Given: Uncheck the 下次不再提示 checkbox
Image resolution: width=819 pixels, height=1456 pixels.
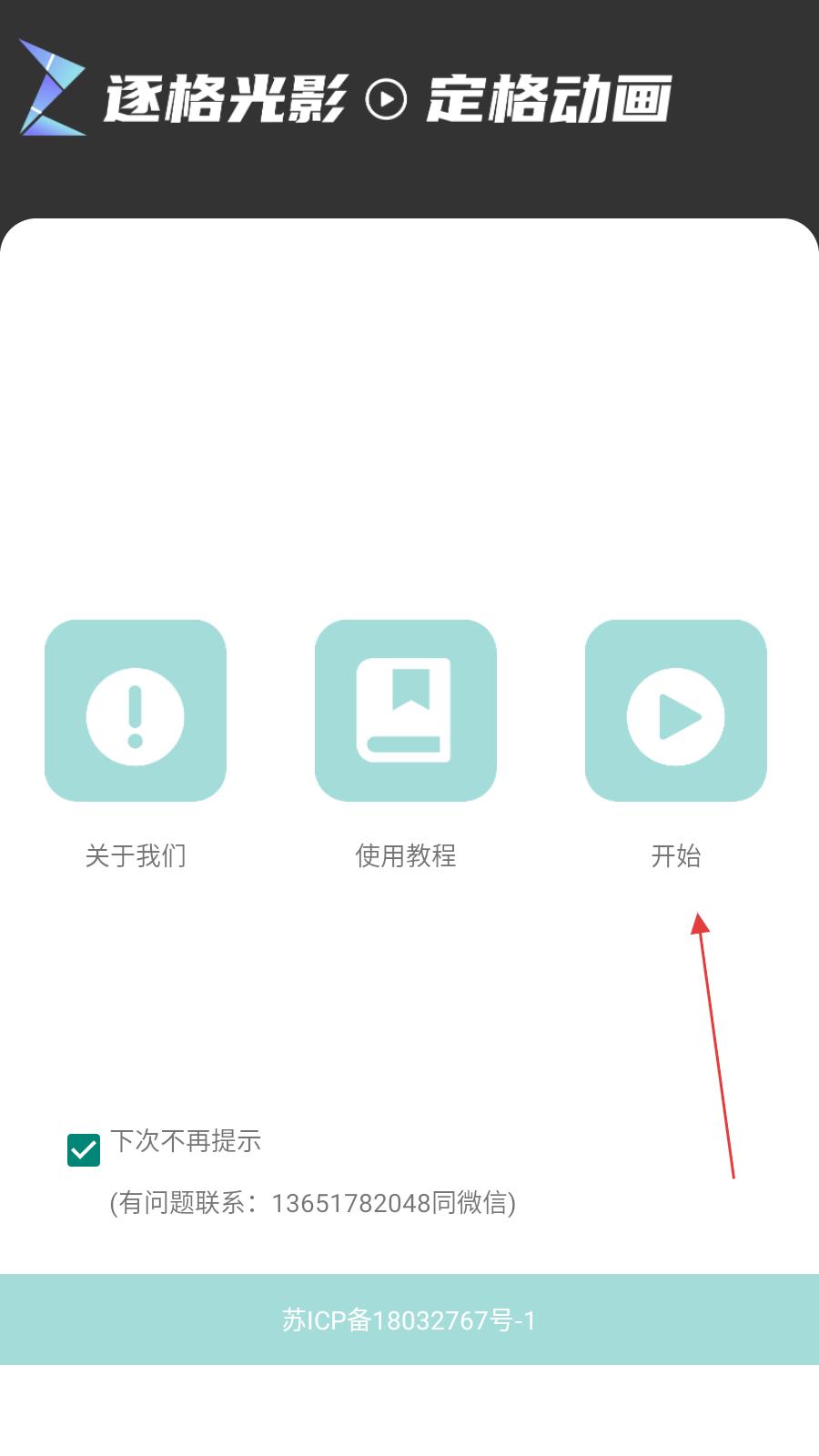Looking at the screenshot, I should pos(84,1150).
